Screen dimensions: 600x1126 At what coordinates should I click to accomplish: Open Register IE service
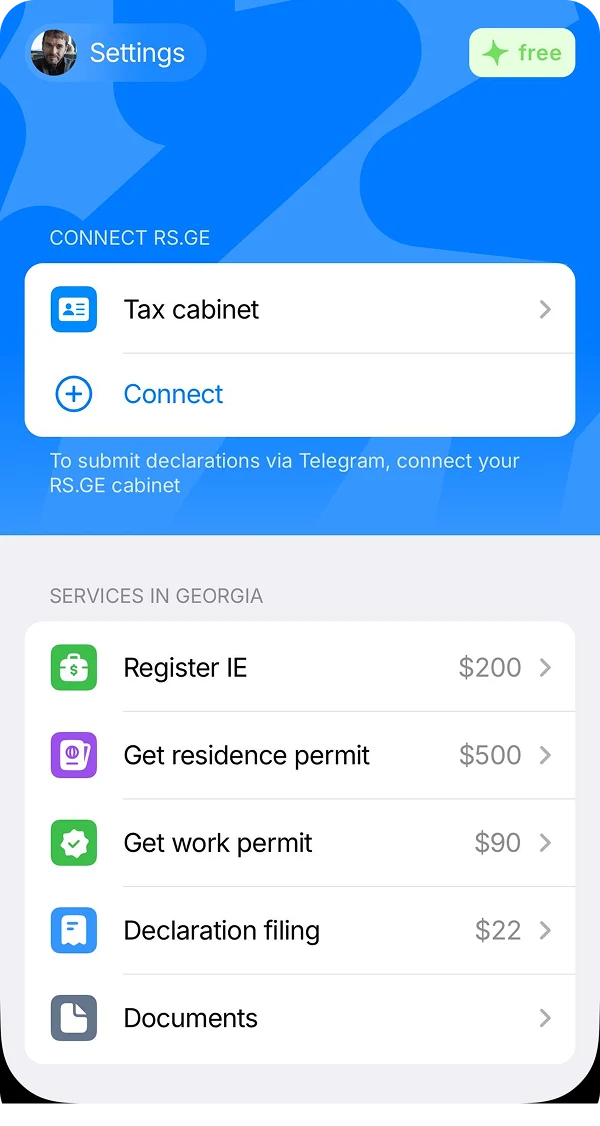pos(300,667)
